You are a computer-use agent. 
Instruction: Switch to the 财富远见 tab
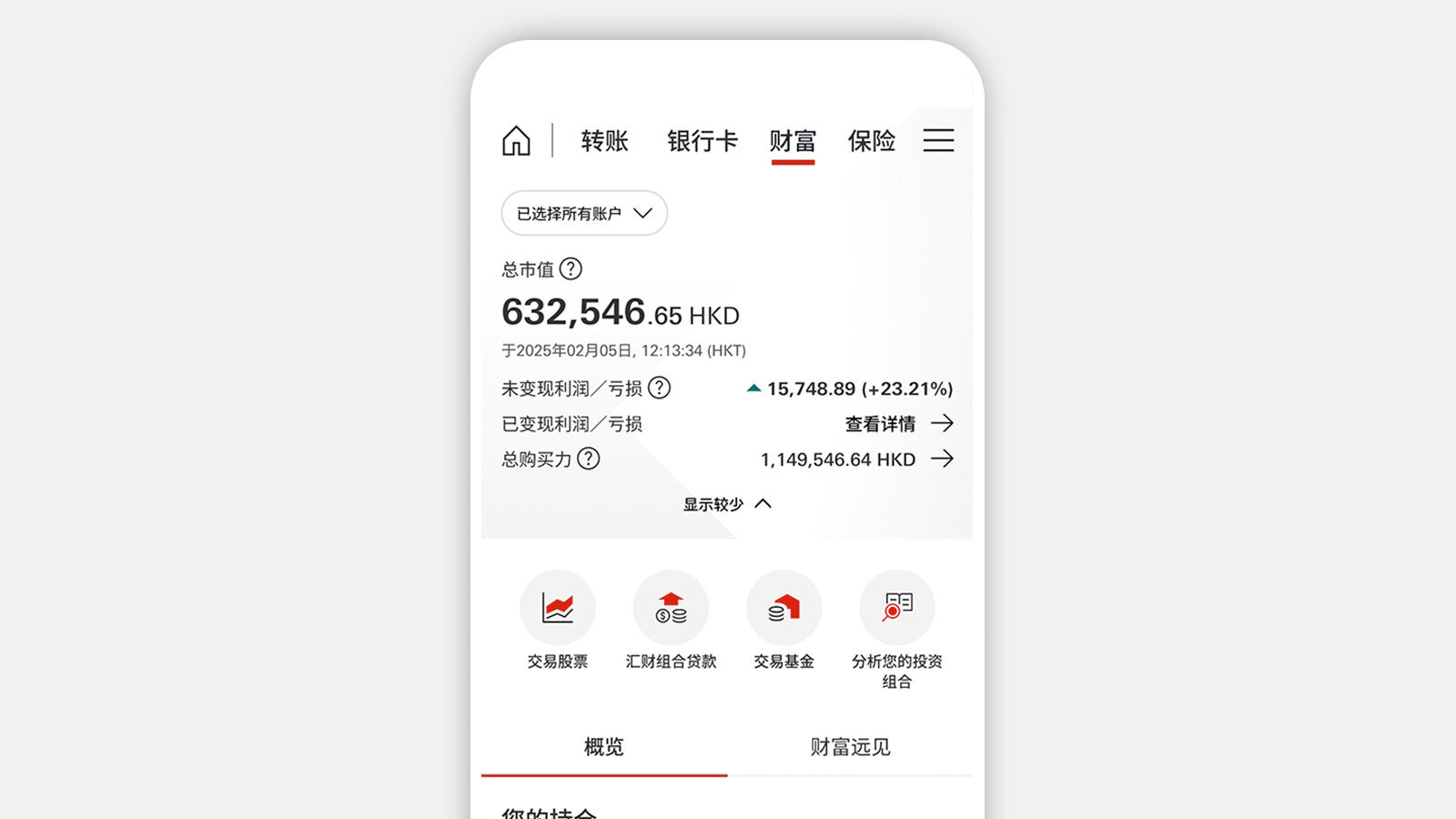[850, 747]
